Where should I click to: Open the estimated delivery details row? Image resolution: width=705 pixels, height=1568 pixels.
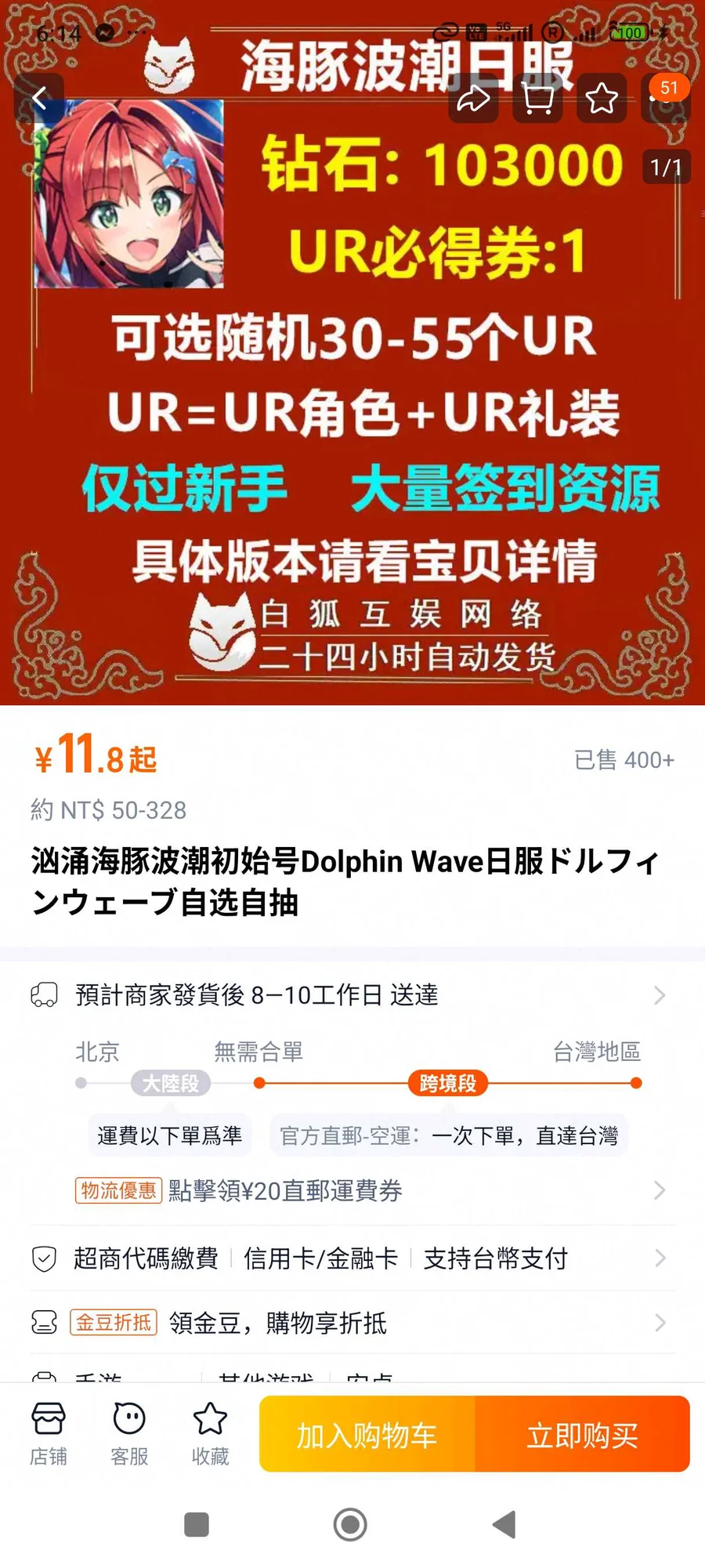coord(352,995)
